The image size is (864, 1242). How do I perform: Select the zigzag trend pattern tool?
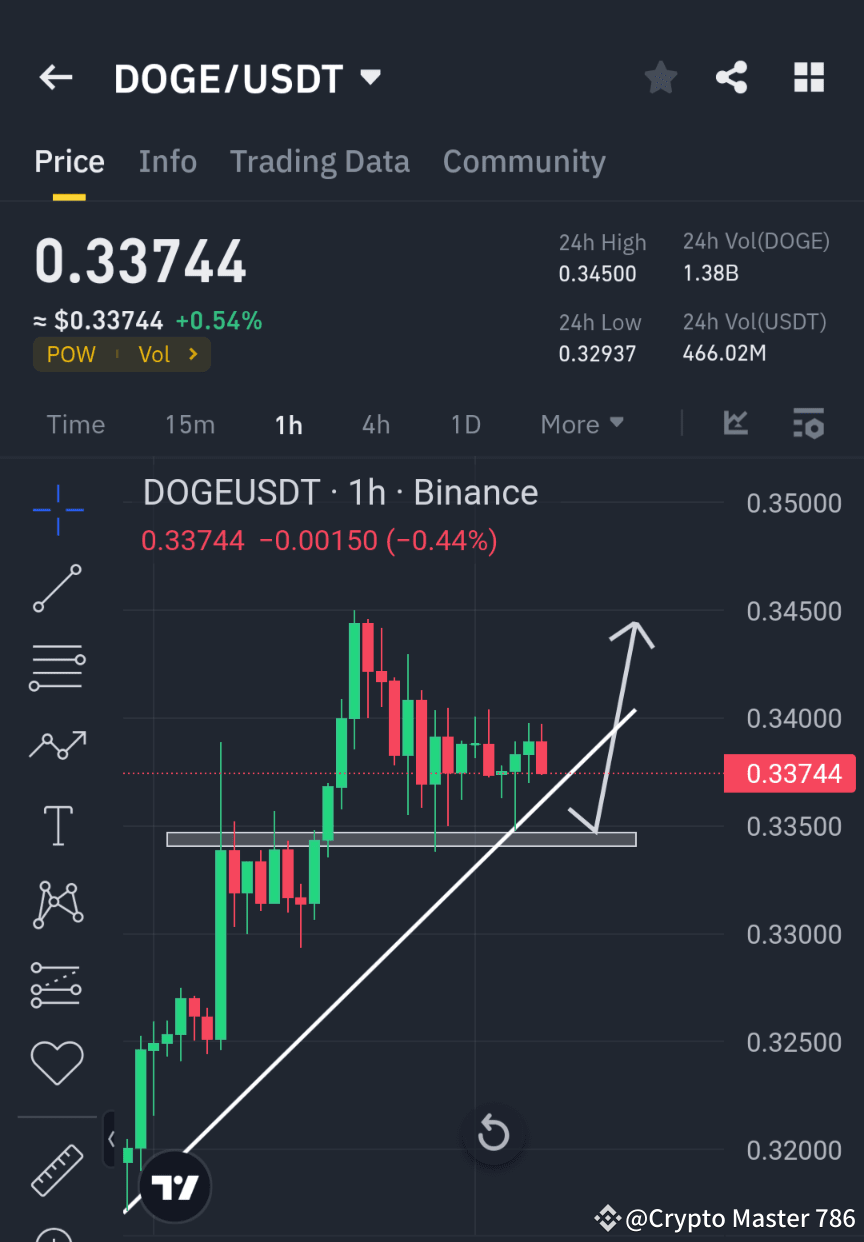click(x=57, y=744)
